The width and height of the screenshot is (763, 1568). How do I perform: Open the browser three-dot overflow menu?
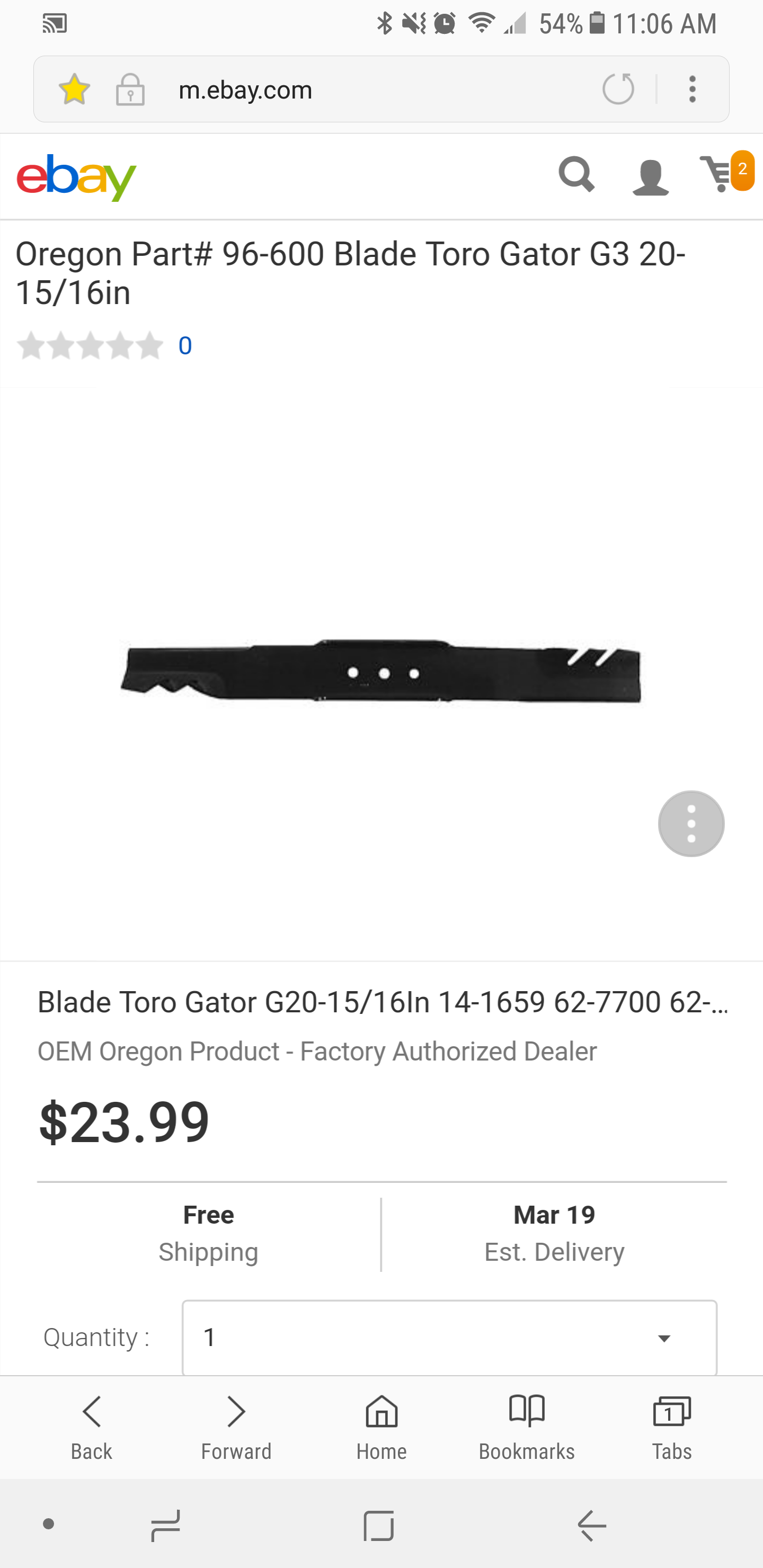point(693,90)
